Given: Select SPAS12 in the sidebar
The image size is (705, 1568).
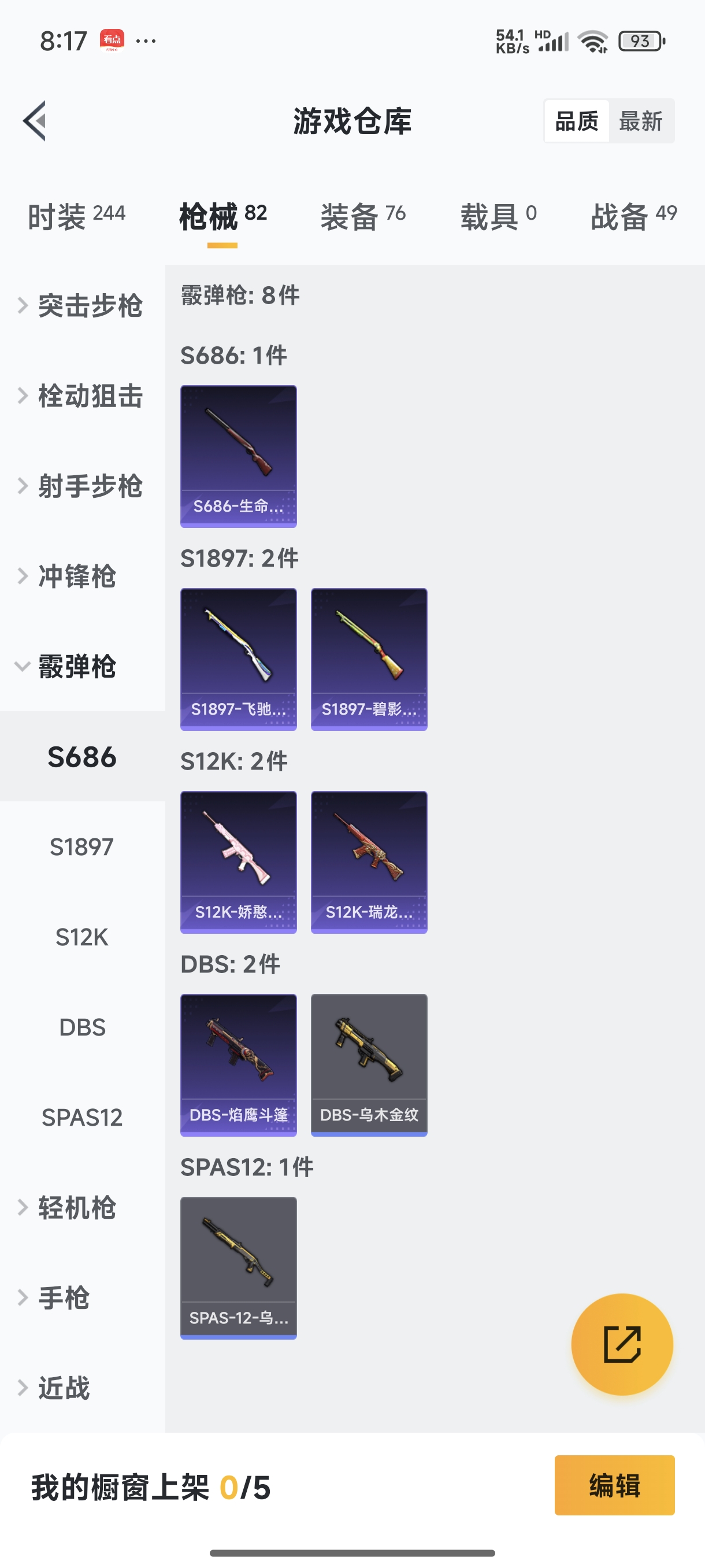Looking at the screenshot, I should [x=82, y=1117].
